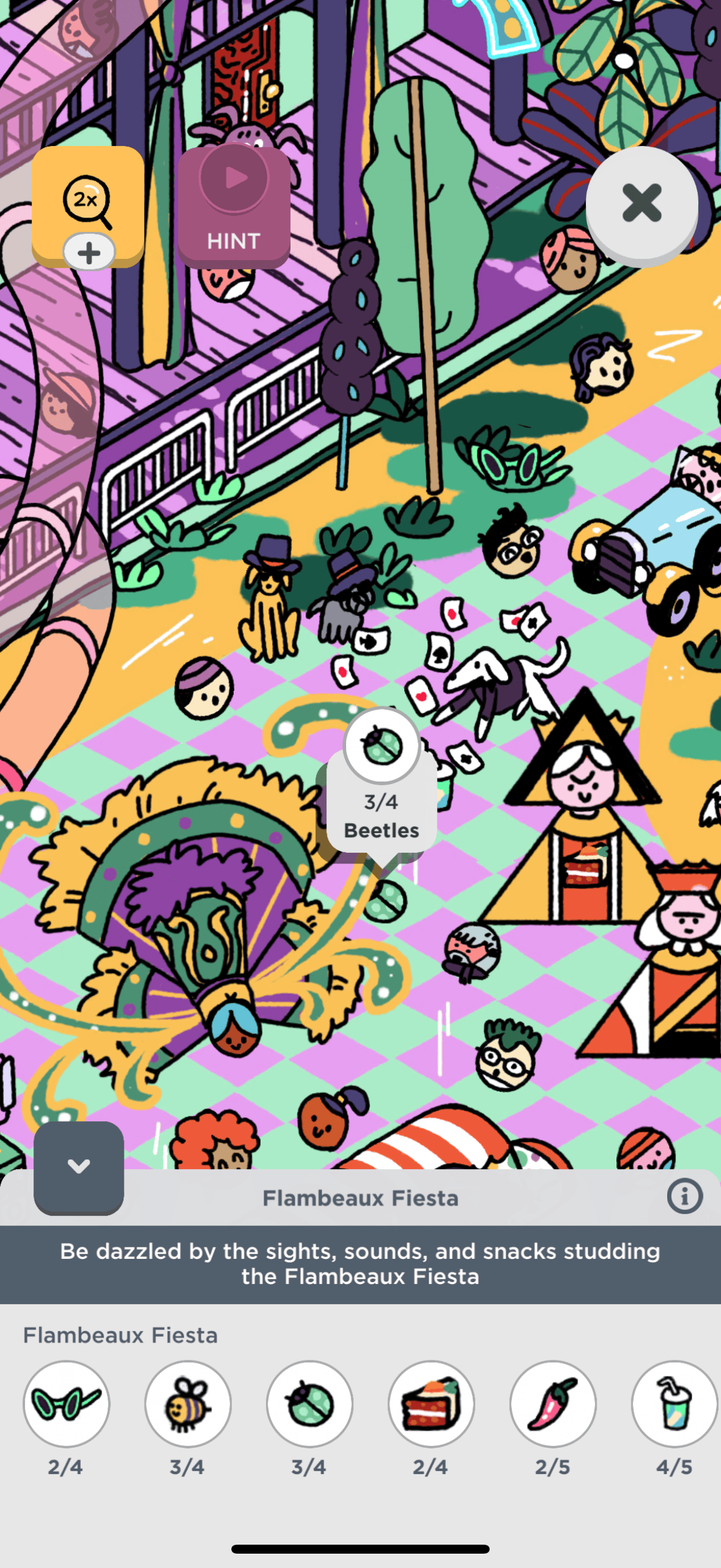721x1568 pixels.
Task: Close the level with the X button
Action: (x=641, y=203)
